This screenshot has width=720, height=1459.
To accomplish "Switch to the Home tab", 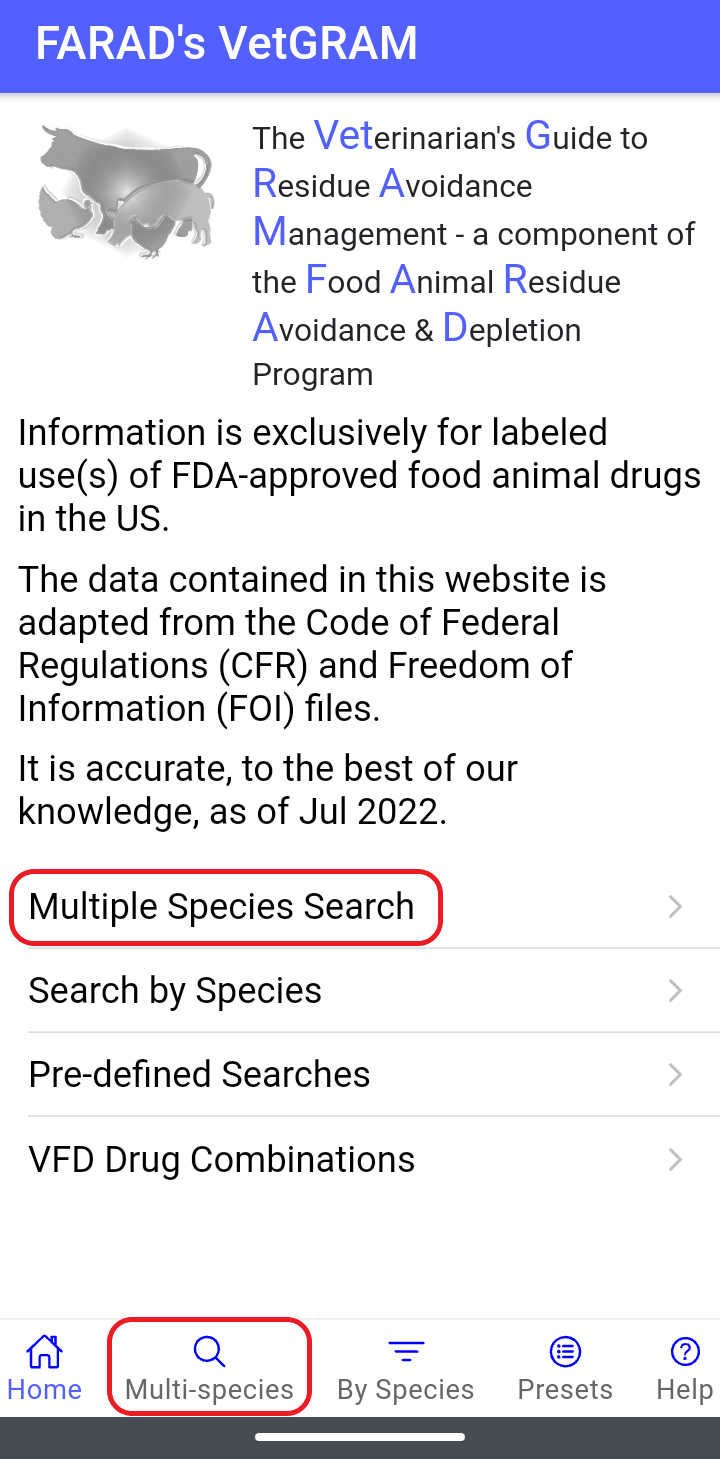I will click(45, 1368).
